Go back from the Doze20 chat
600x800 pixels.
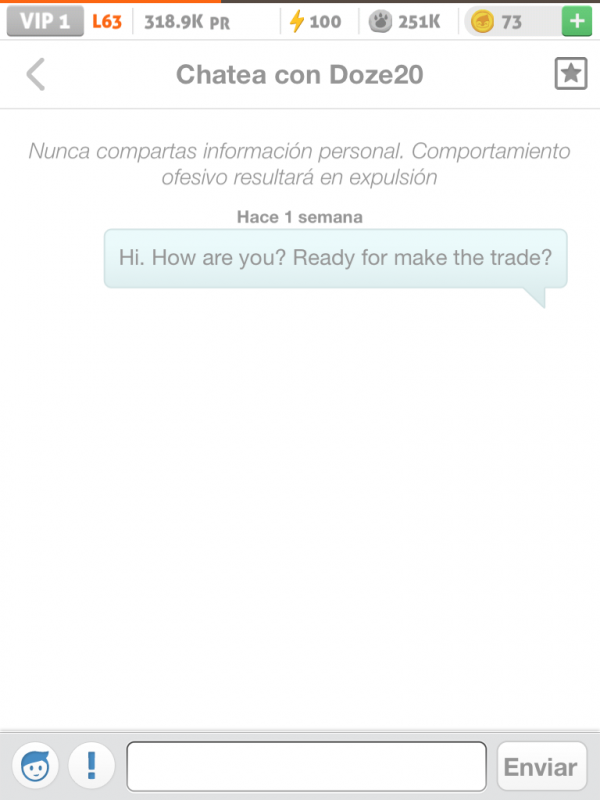click(36, 75)
